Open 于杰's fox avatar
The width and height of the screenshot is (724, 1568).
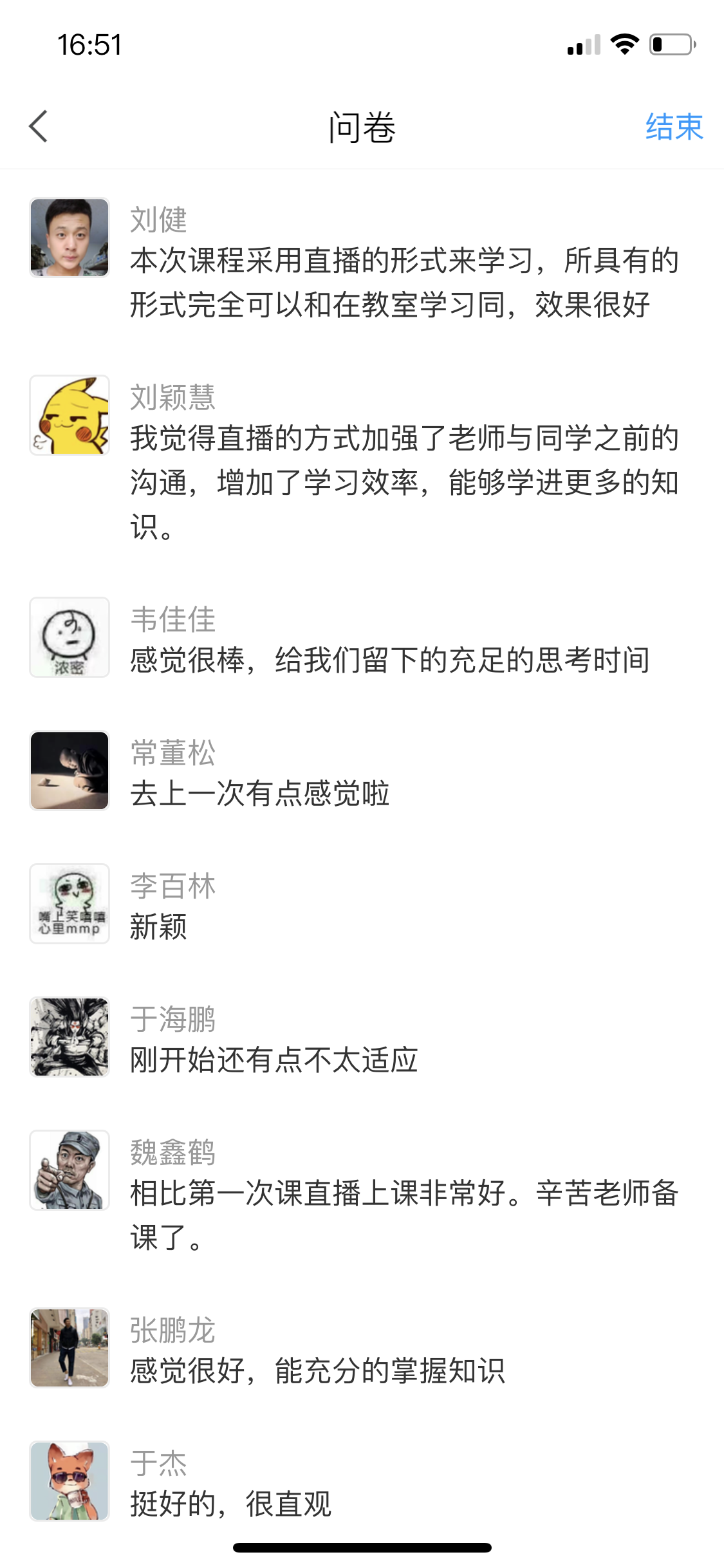[x=70, y=1481]
